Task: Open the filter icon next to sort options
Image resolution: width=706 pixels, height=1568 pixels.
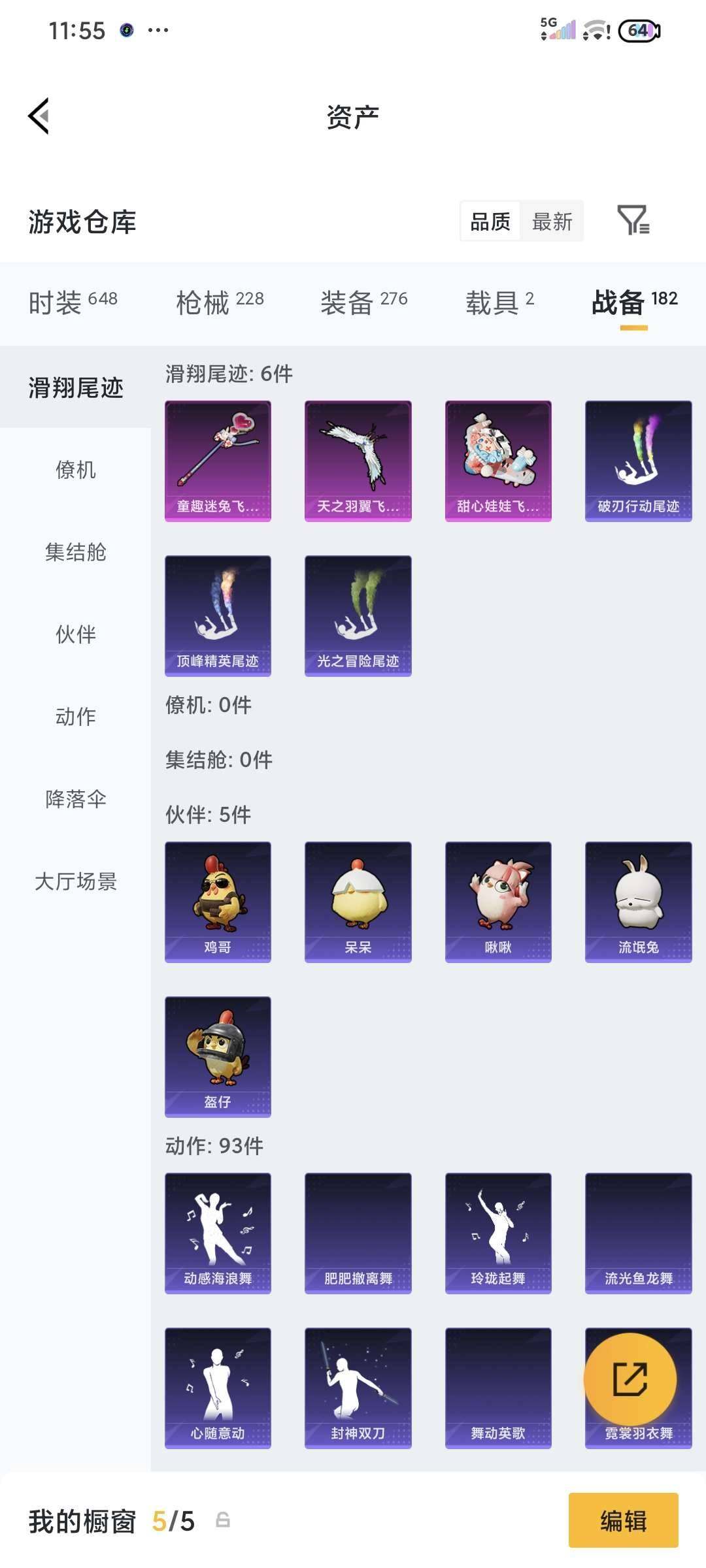Action: 633,222
